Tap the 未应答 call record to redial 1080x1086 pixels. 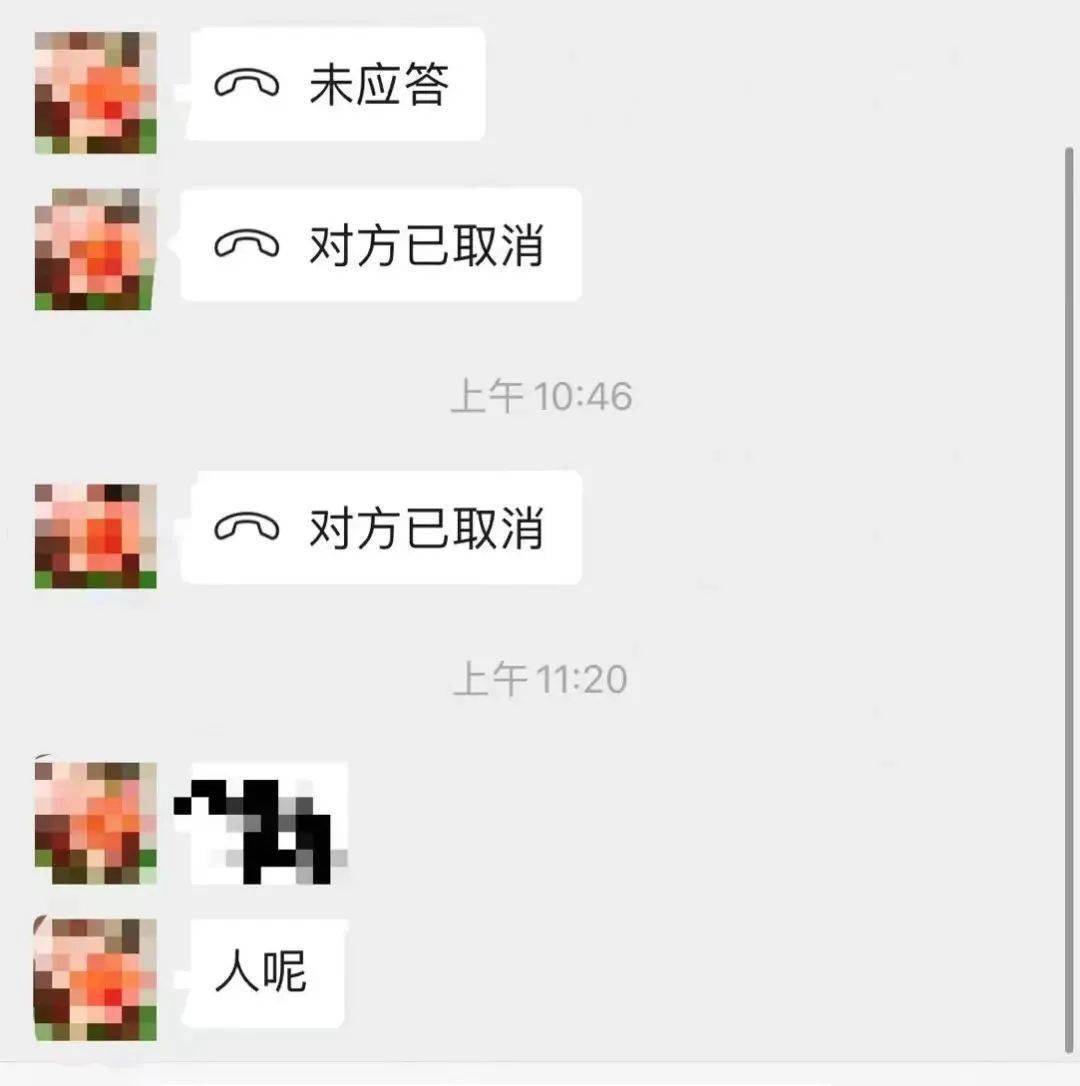(x=338, y=86)
